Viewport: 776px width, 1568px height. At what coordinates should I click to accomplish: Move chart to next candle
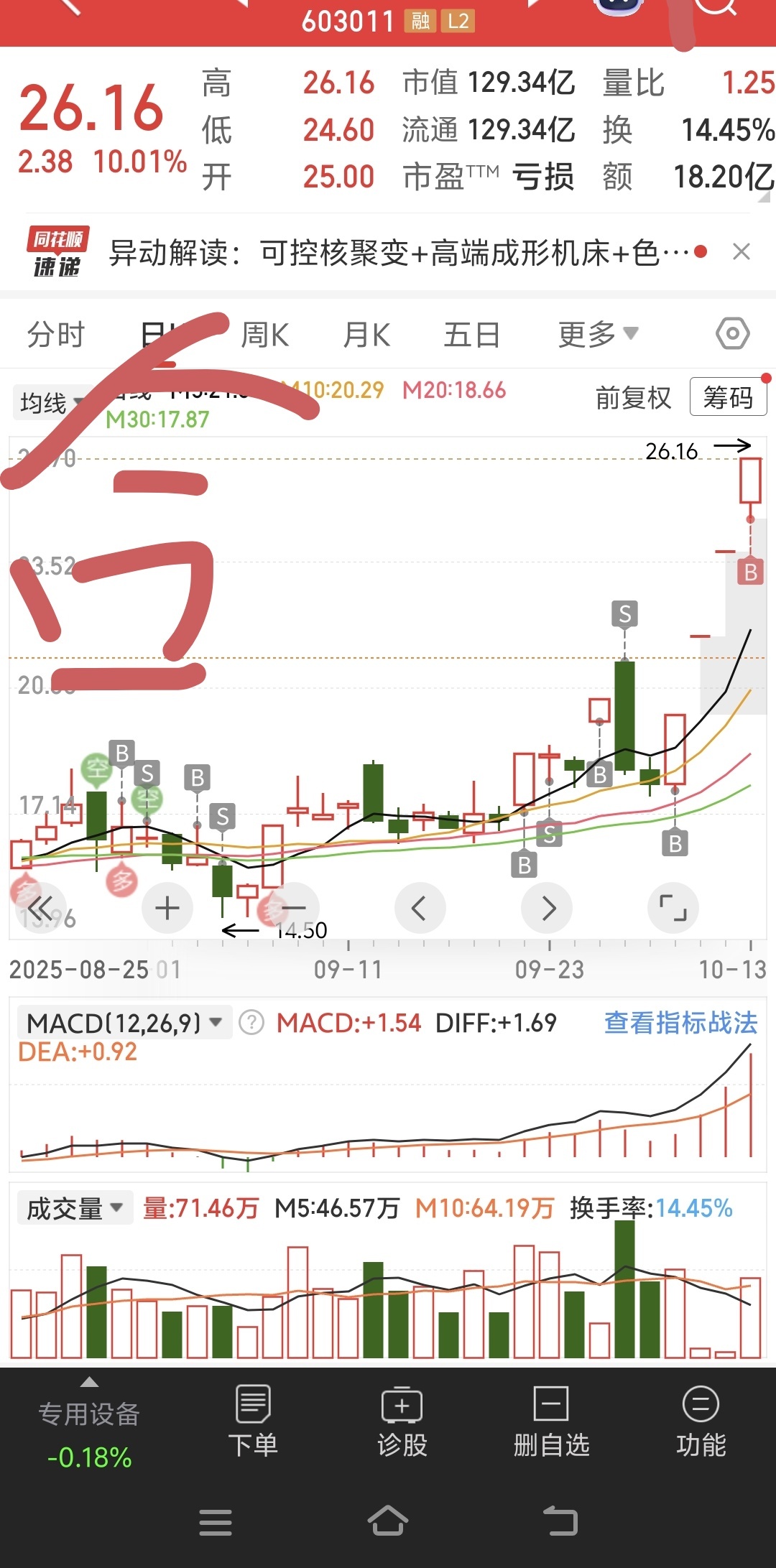548,909
